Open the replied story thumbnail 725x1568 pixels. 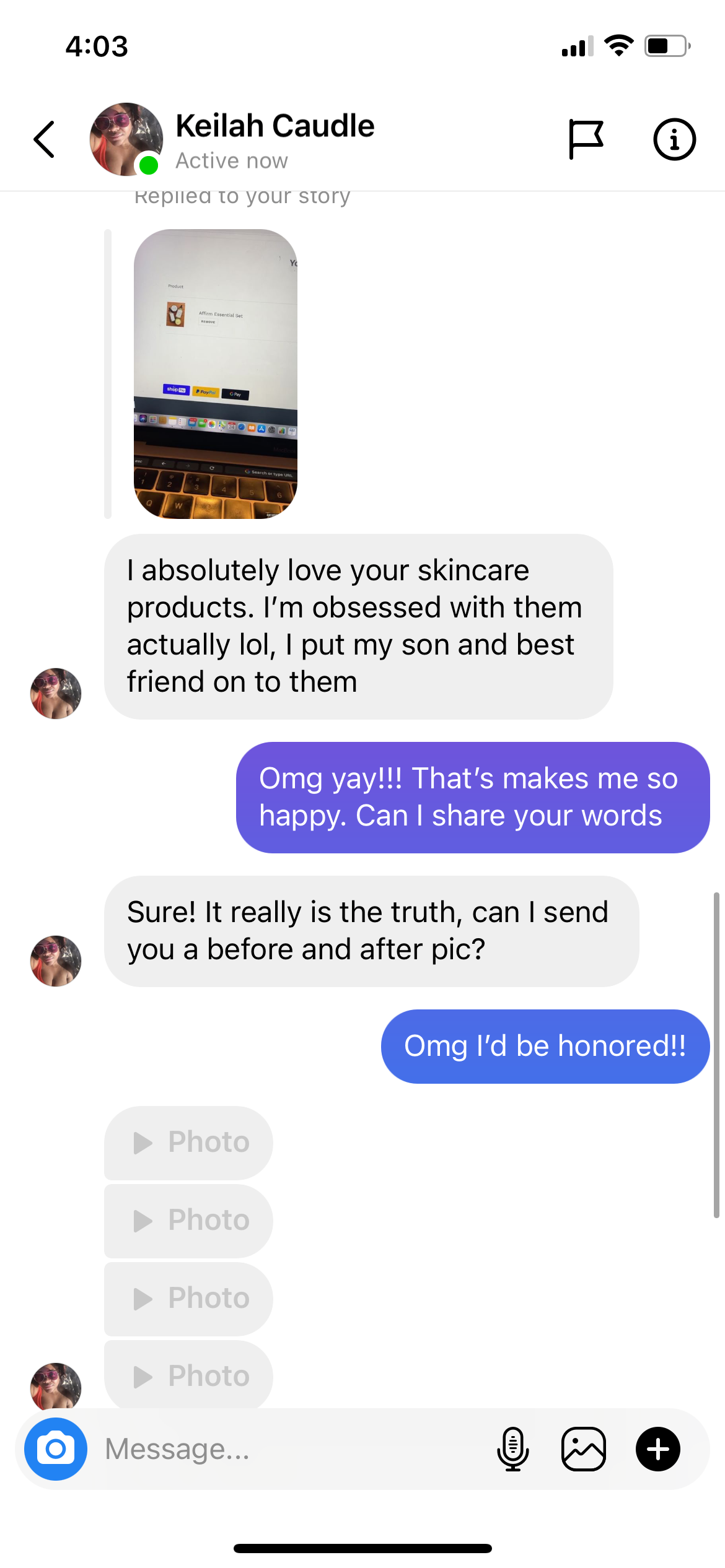click(x=216, y=373)
